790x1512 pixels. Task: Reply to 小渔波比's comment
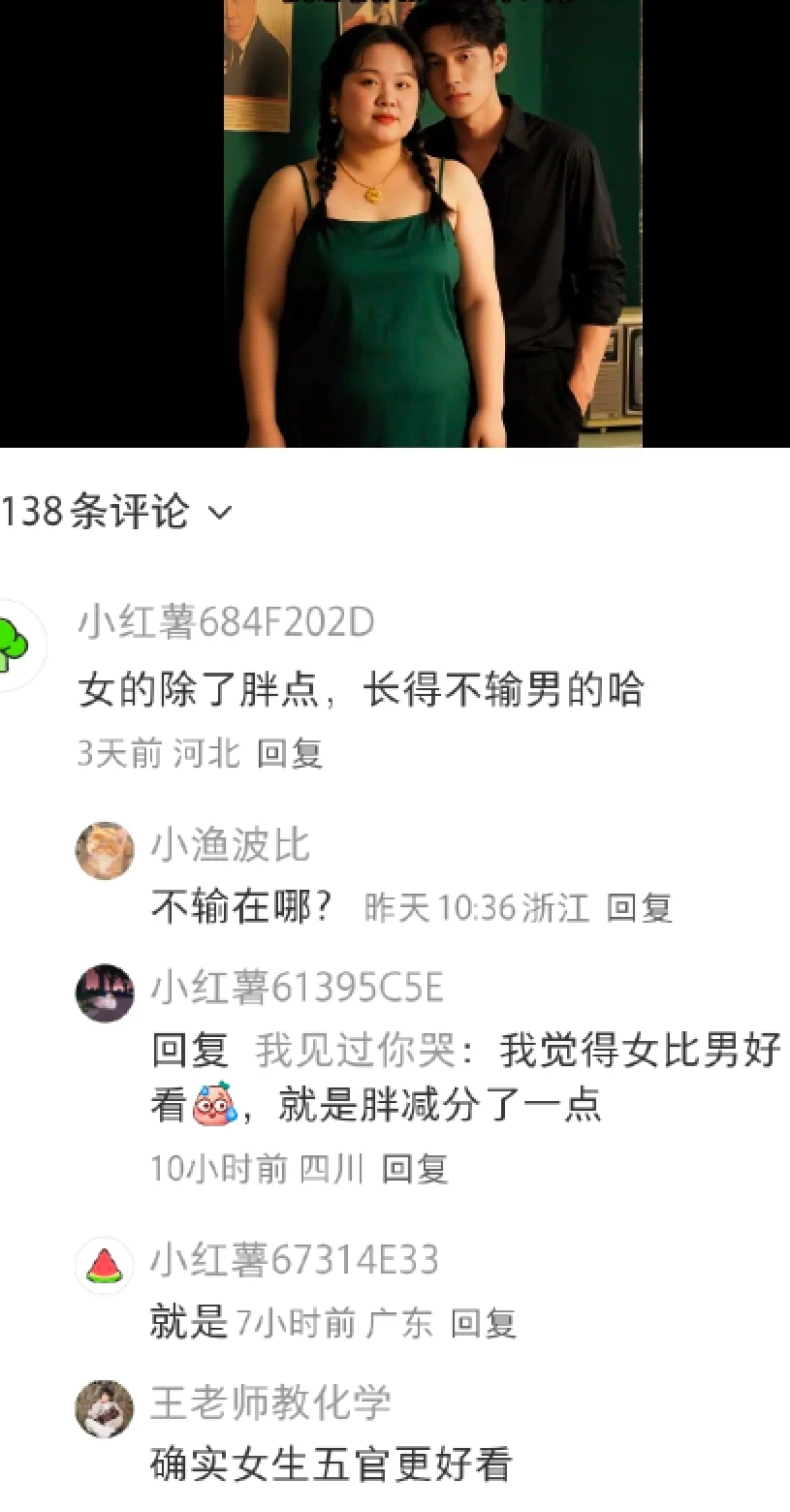(639, 908)
